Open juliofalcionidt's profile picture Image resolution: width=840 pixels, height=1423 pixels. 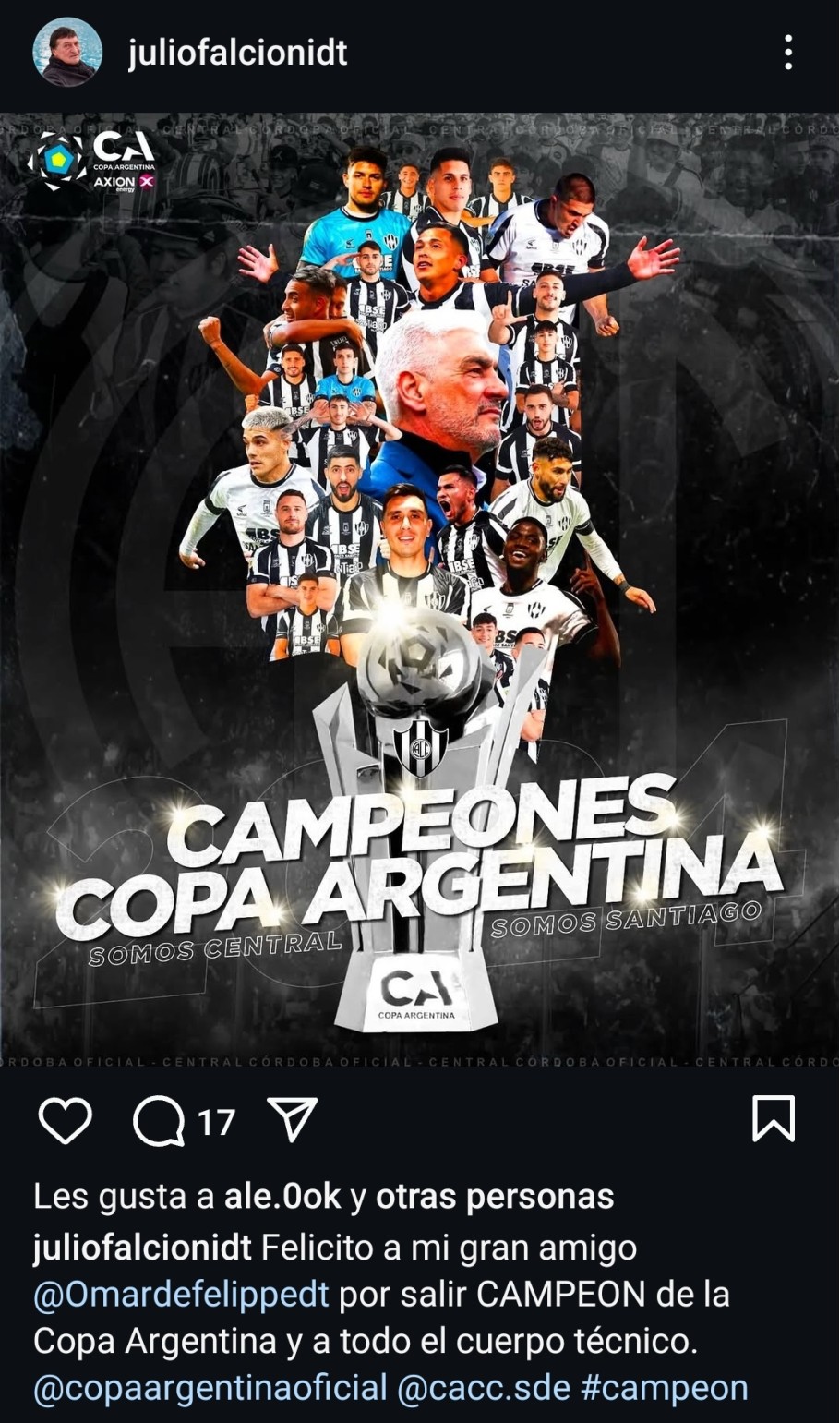click(66, 52)
